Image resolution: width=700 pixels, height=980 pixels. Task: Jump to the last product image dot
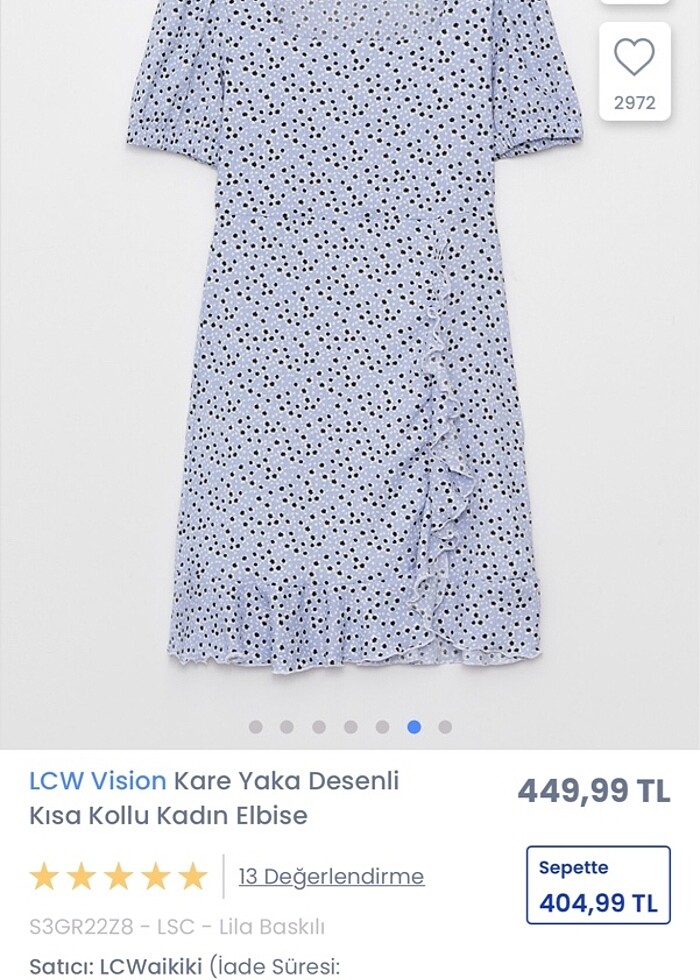(445, 727)
